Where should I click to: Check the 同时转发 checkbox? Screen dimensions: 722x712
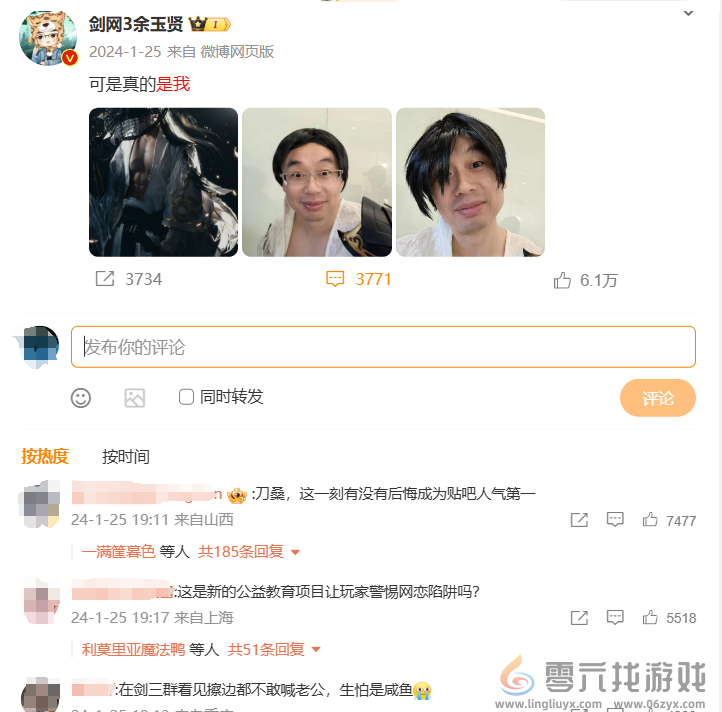pyautogui.click(x=186, y=397)
